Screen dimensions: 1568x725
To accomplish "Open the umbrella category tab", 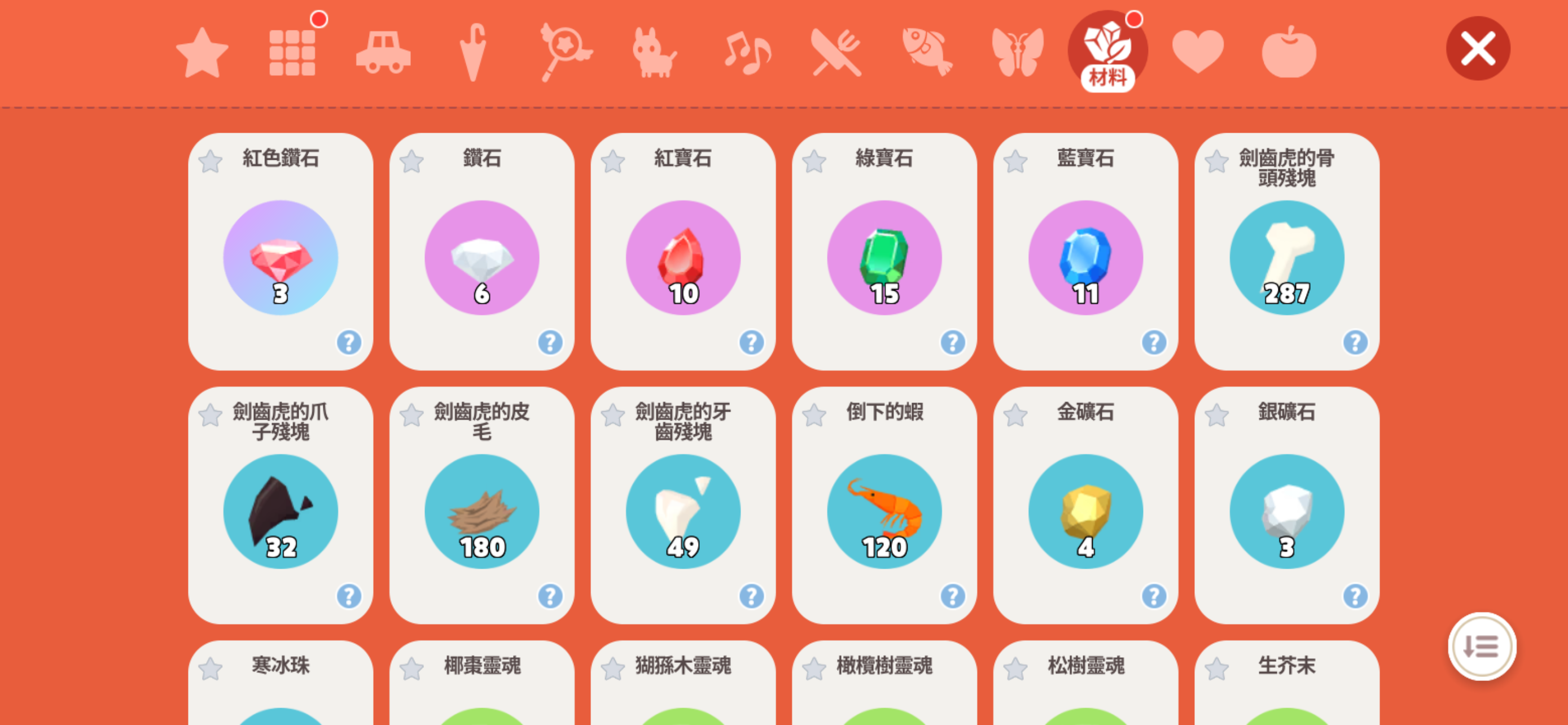I will pos(472,53).
